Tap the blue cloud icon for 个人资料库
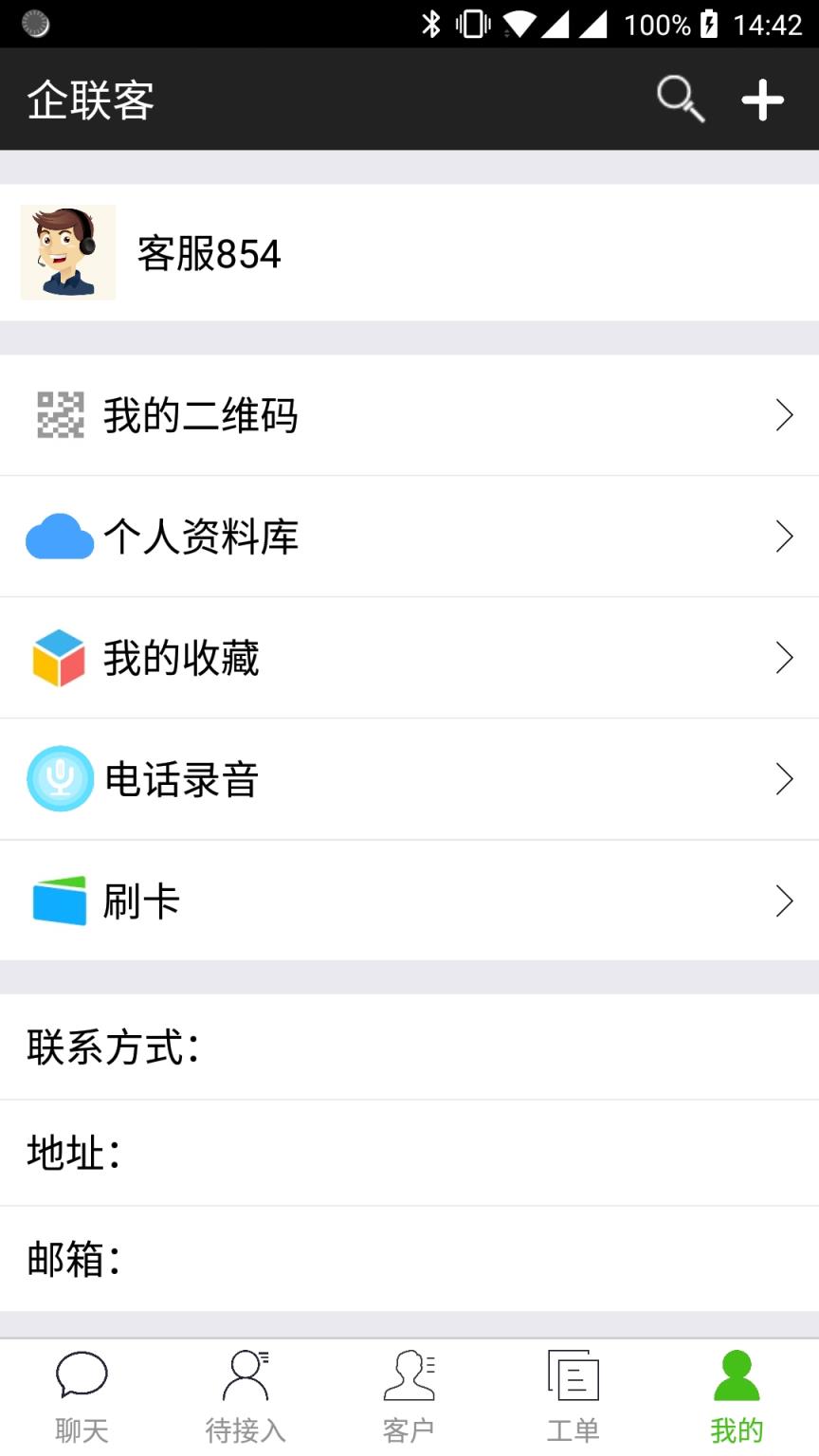 click(58, 536)
